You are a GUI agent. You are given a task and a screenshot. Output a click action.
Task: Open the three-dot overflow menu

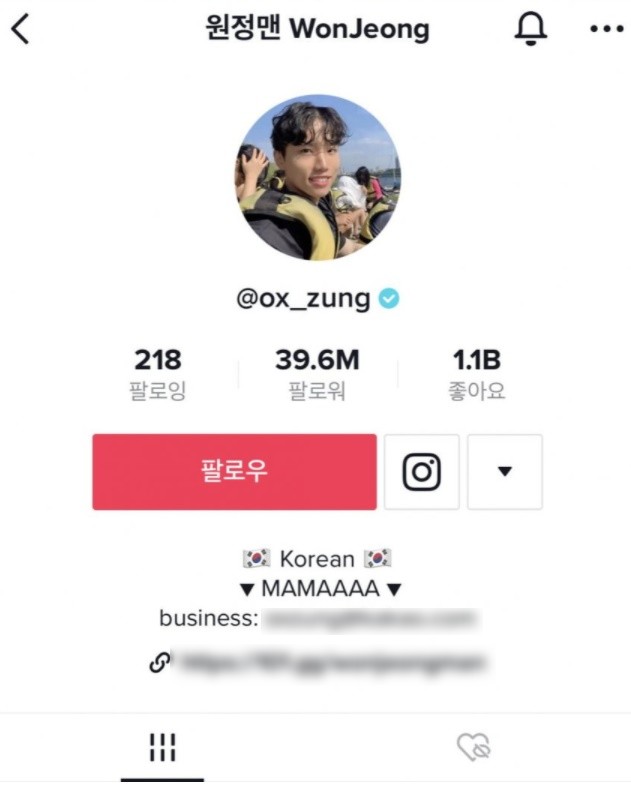click(606, 30)
